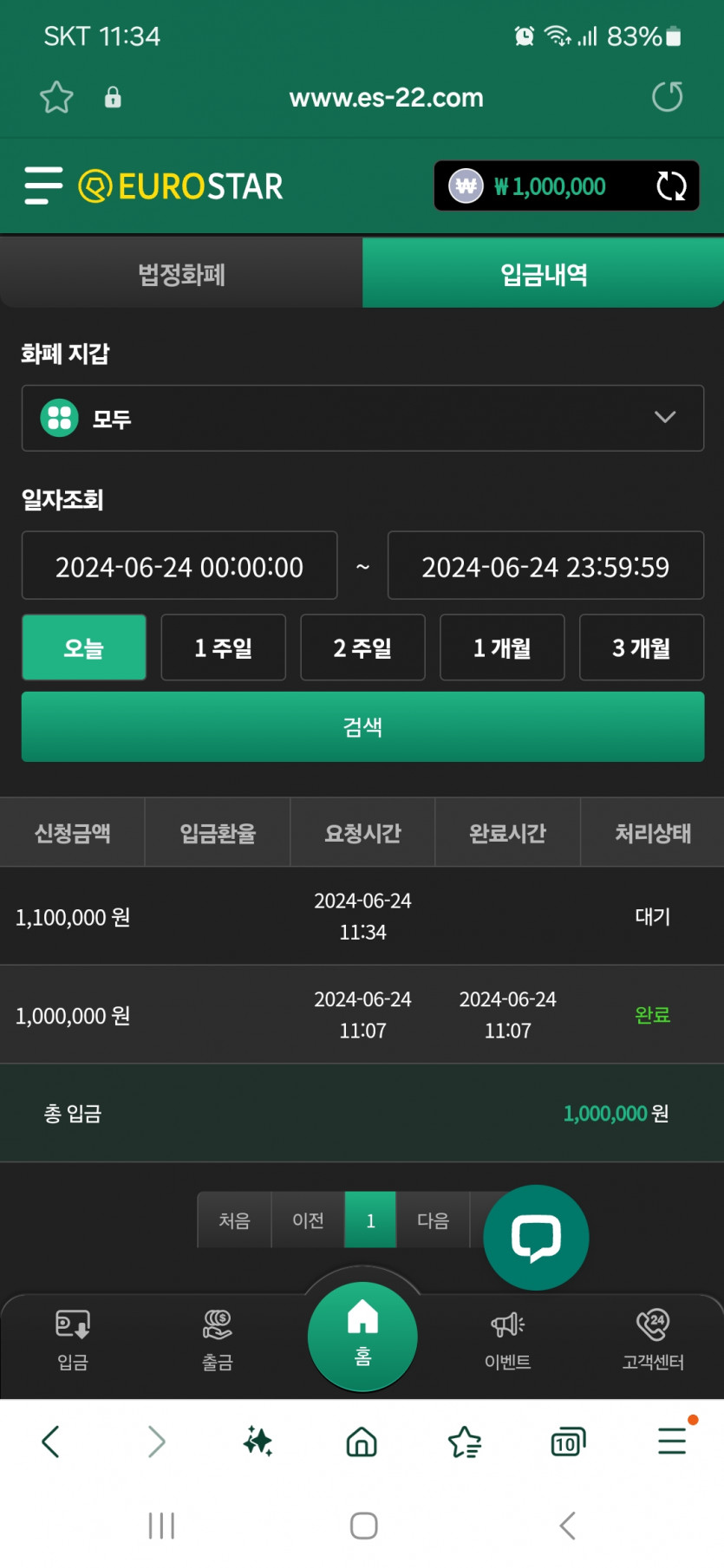Tap the green 검색 button
724x1568 pixels.
coord(362,726)
